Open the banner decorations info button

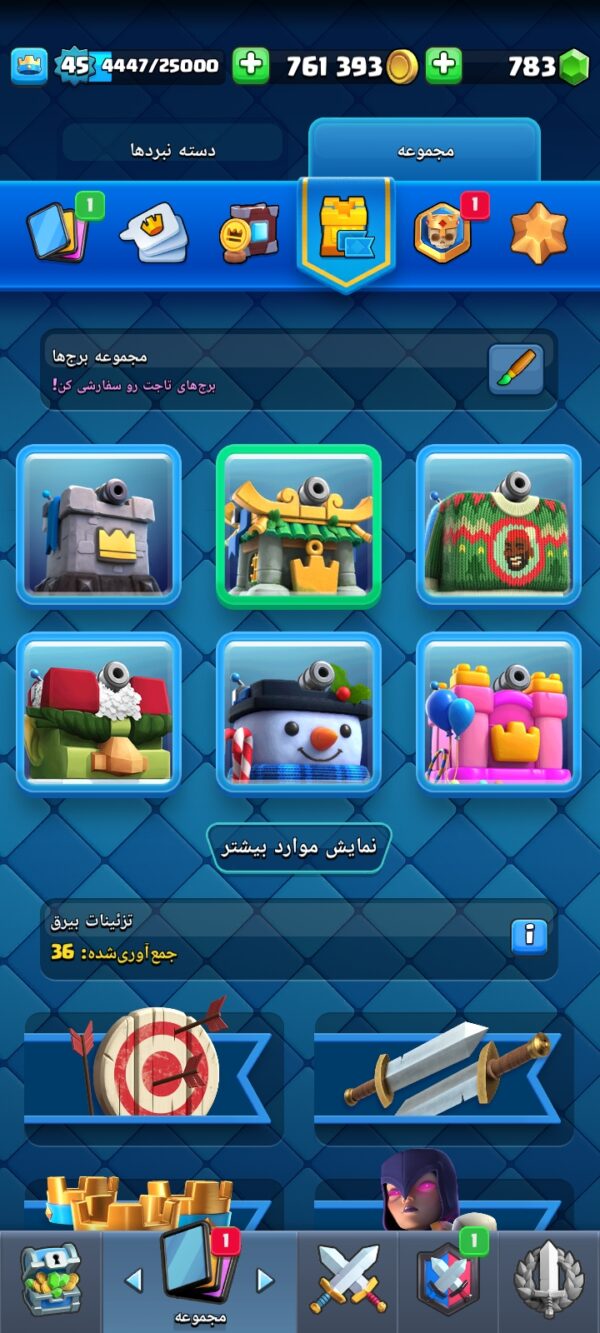tap(529, 937)
